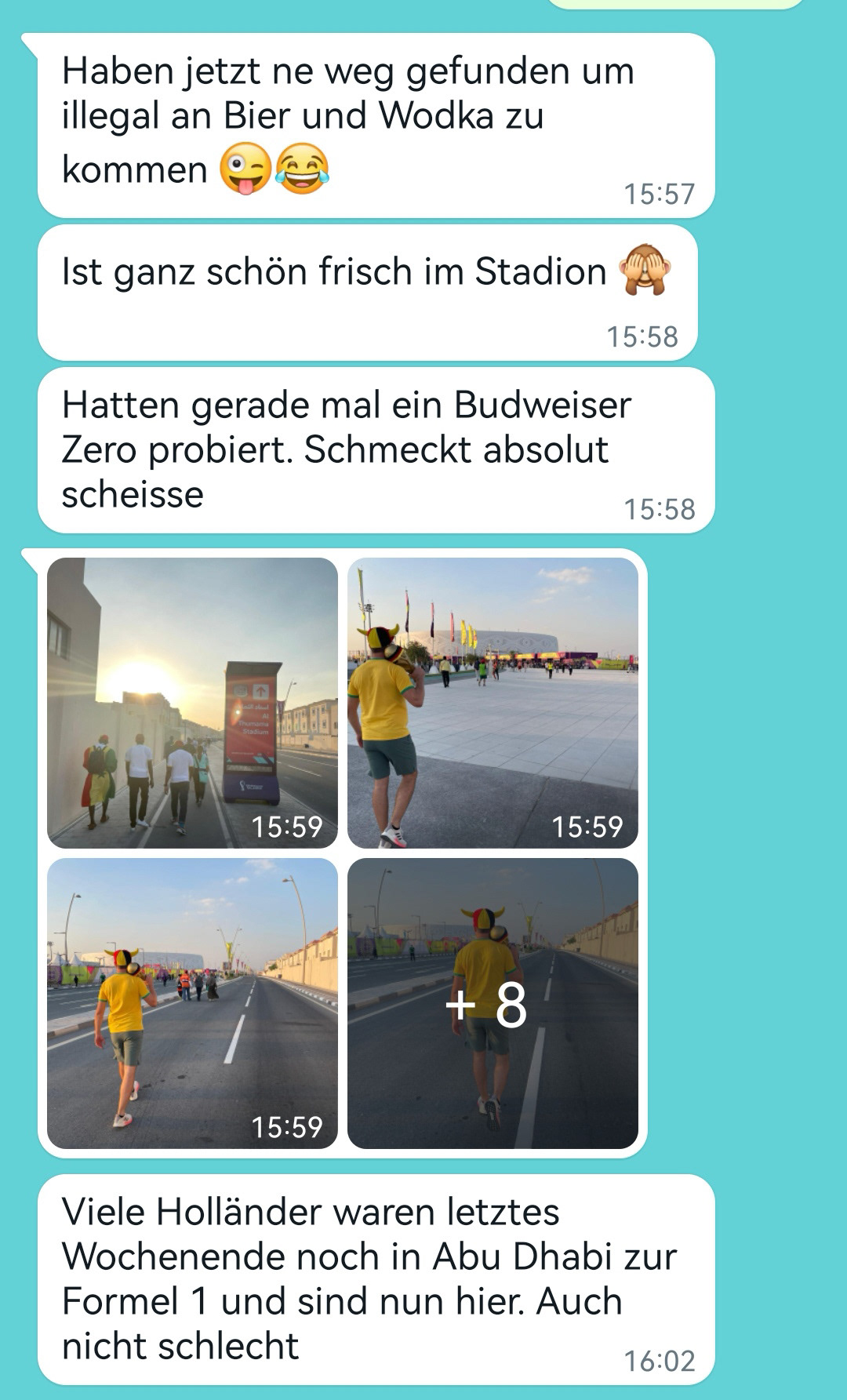Open the photo of fan walking on the road
This screenshot has width=847, height=1400.
(x=192, y=1002)
